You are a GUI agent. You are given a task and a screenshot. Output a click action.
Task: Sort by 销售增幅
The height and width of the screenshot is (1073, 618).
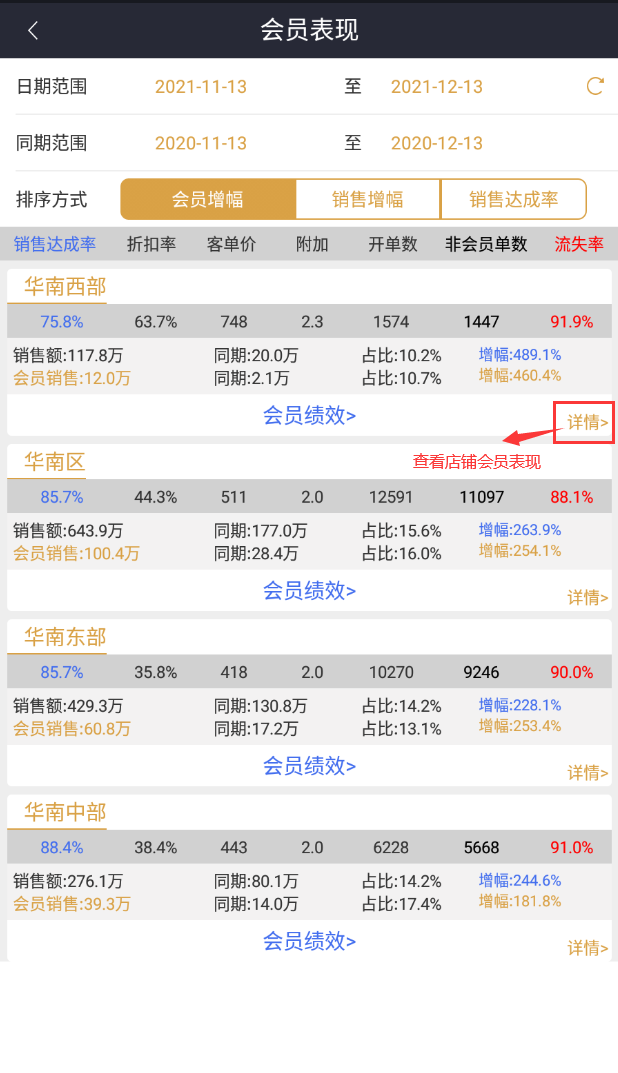point(368,199)
